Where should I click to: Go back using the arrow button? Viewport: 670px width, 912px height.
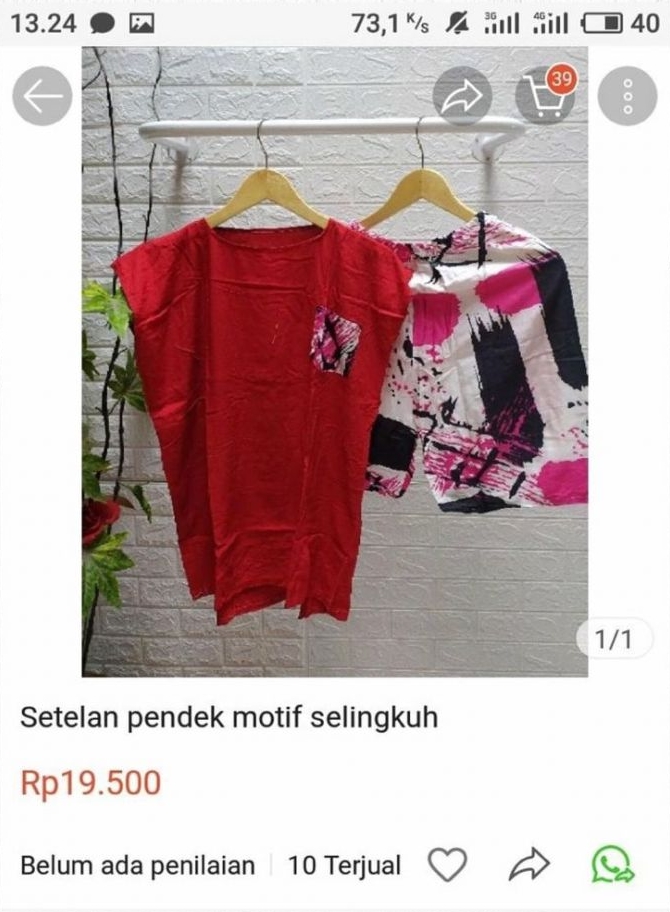(42, 96)
